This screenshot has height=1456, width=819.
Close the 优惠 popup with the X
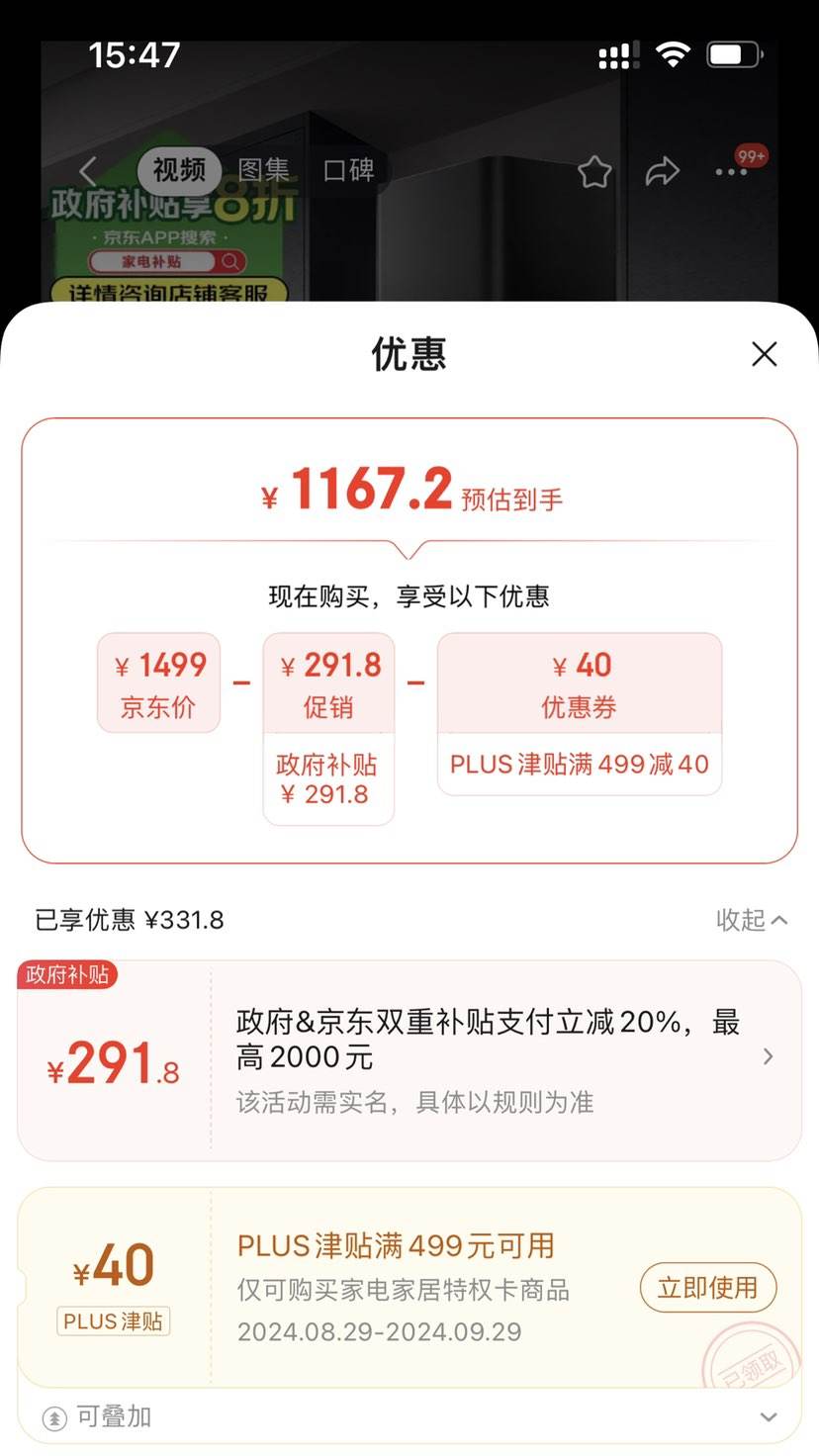click(764, 353)
